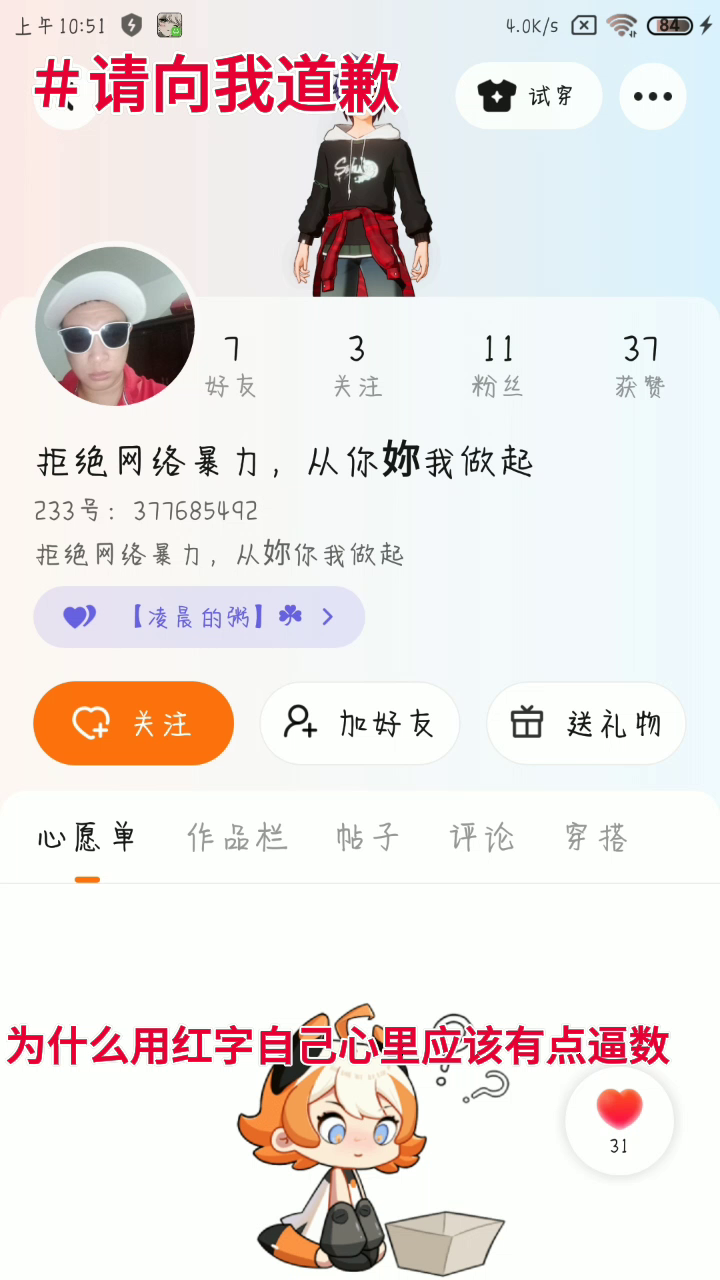View the 穿搭 tab
This screenshot has height=1280, width=720.
point(597,838)
